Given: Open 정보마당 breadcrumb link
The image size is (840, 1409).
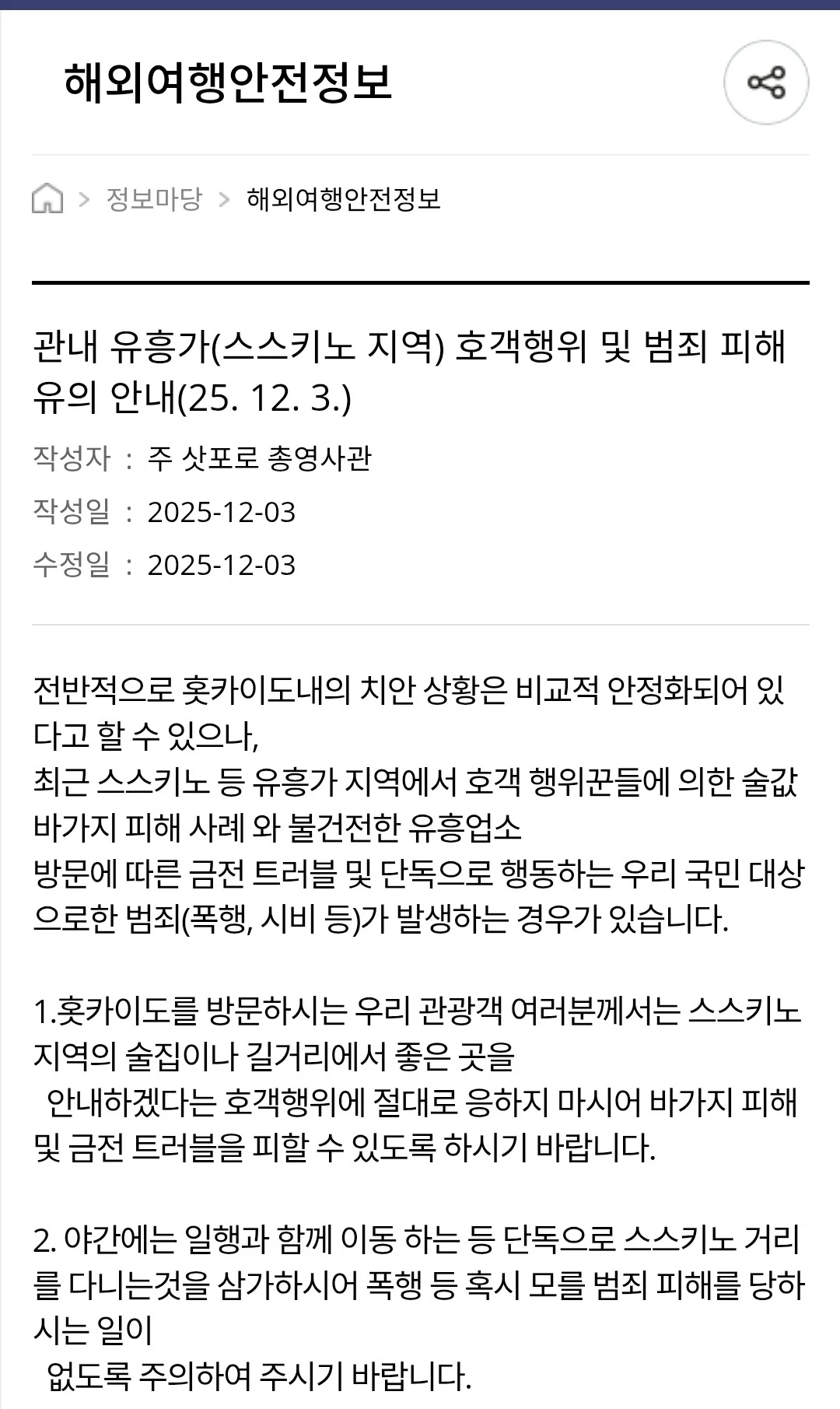Looking at the screenshot, I should tap(154, 199).
